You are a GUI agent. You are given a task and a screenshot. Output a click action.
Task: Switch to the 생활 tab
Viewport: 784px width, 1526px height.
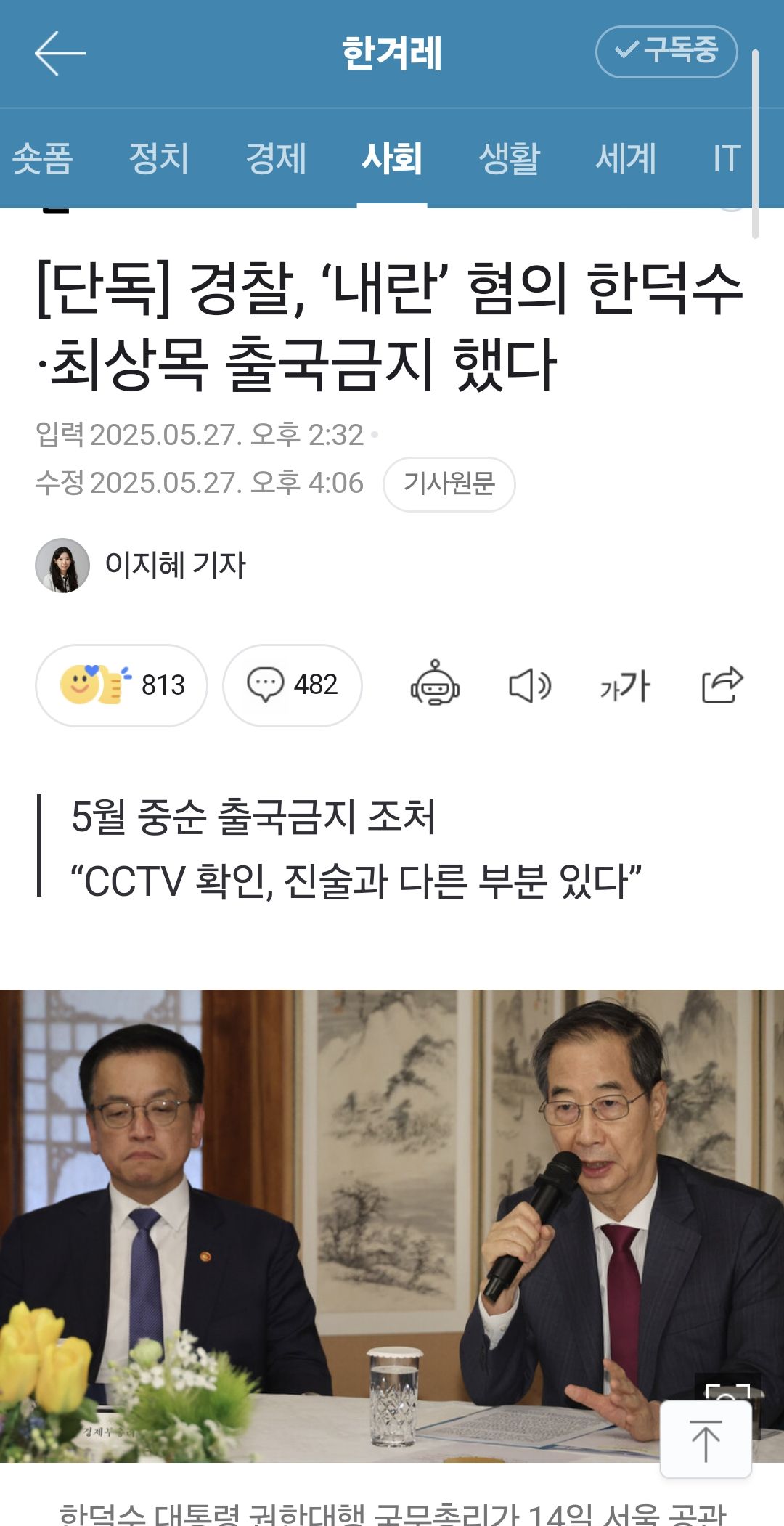coord(510,158)
